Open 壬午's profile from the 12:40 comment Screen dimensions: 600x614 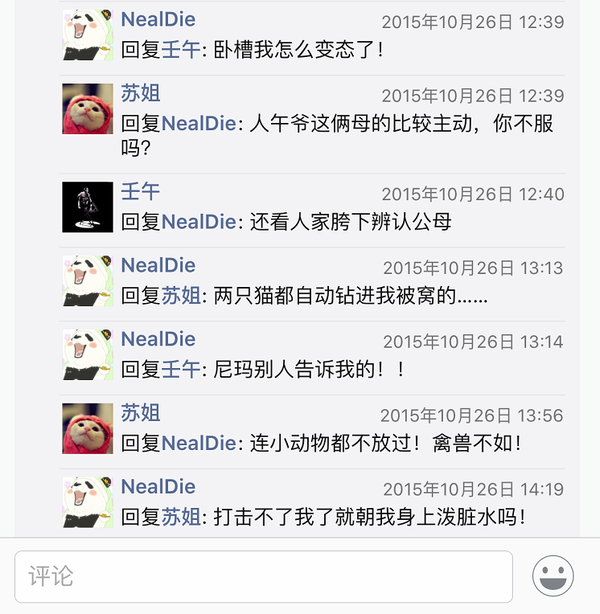[140, 192]
